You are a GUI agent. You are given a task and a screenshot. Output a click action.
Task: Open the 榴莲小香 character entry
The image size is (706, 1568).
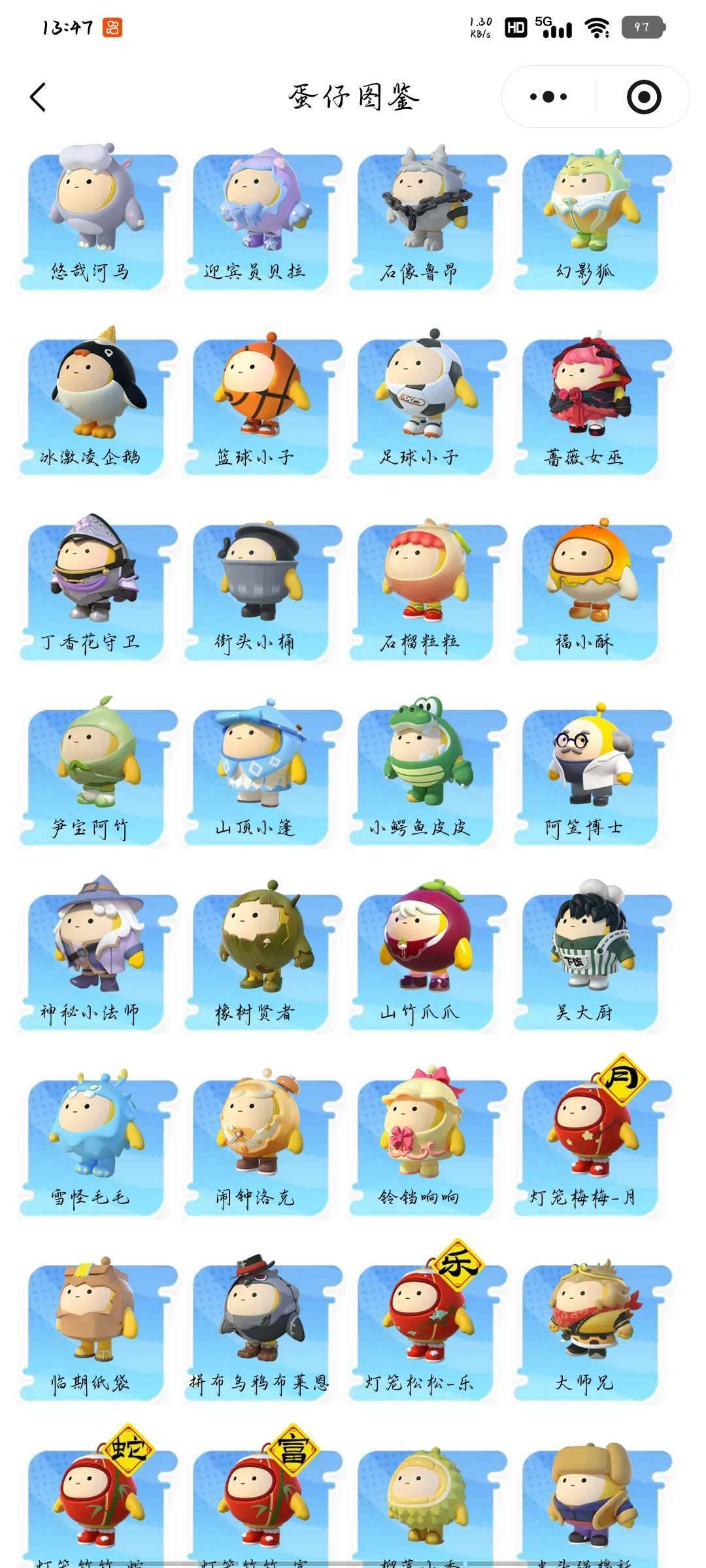pyautogui.click(x=423, y=1503)
